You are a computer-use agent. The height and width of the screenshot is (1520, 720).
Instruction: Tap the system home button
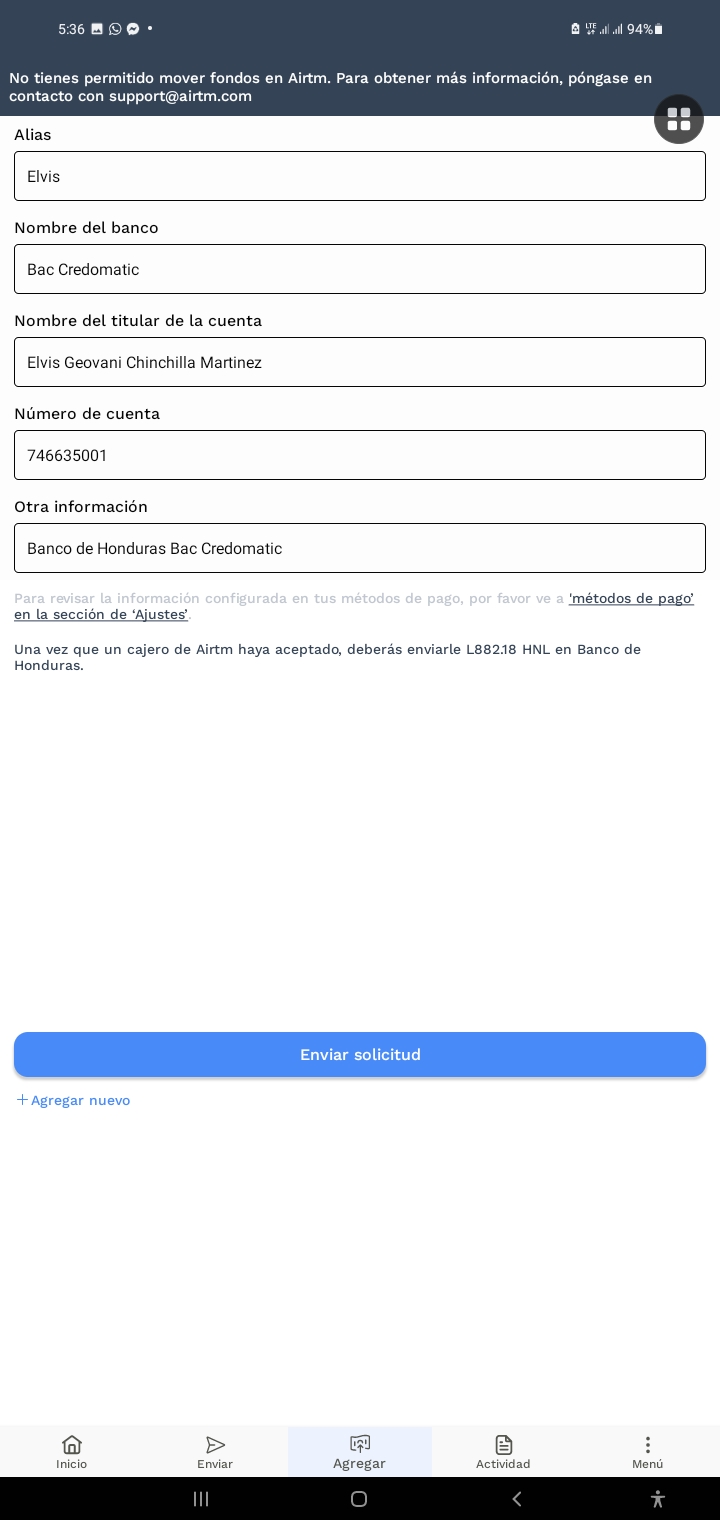tap(359, 1499)
